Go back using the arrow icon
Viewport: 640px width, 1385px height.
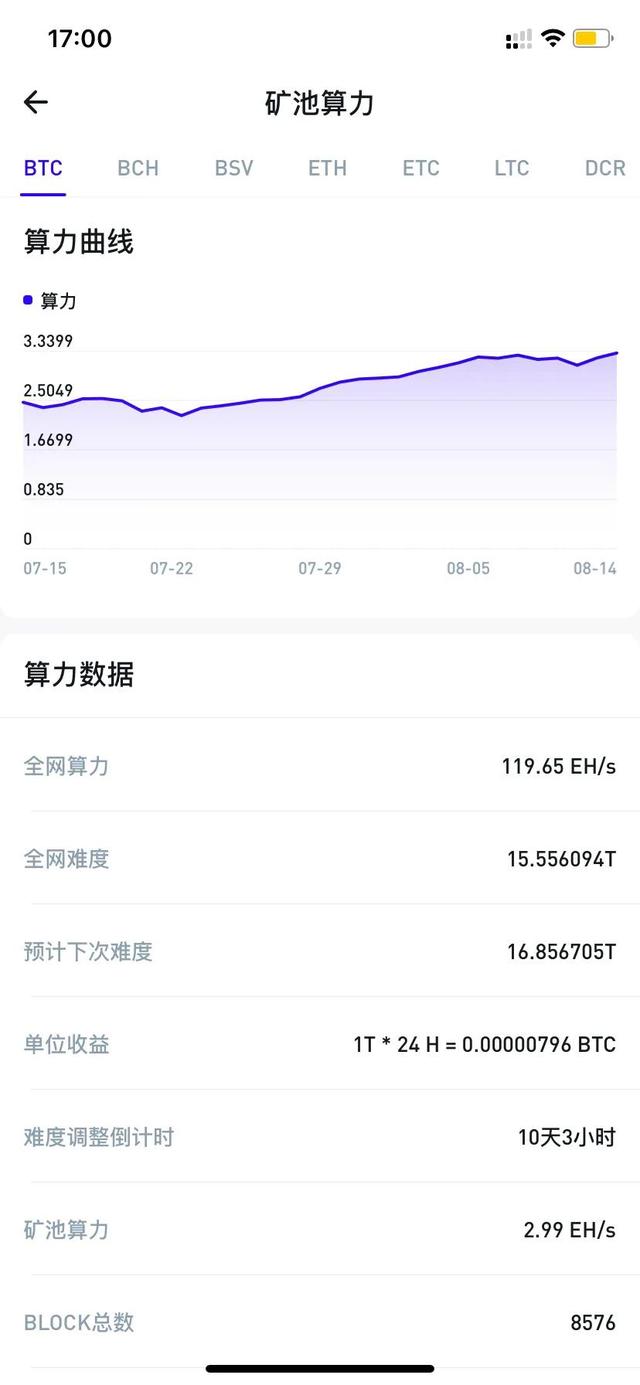pyautogui.click(x=36, y=102)
